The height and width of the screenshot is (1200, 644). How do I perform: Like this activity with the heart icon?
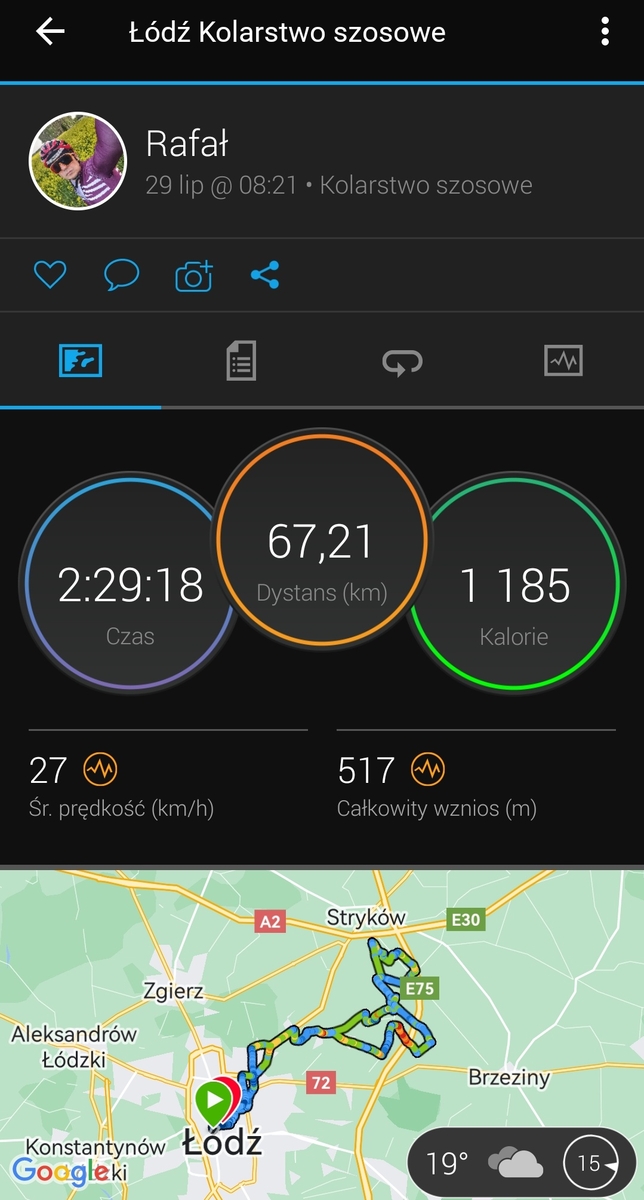(50, 275)
